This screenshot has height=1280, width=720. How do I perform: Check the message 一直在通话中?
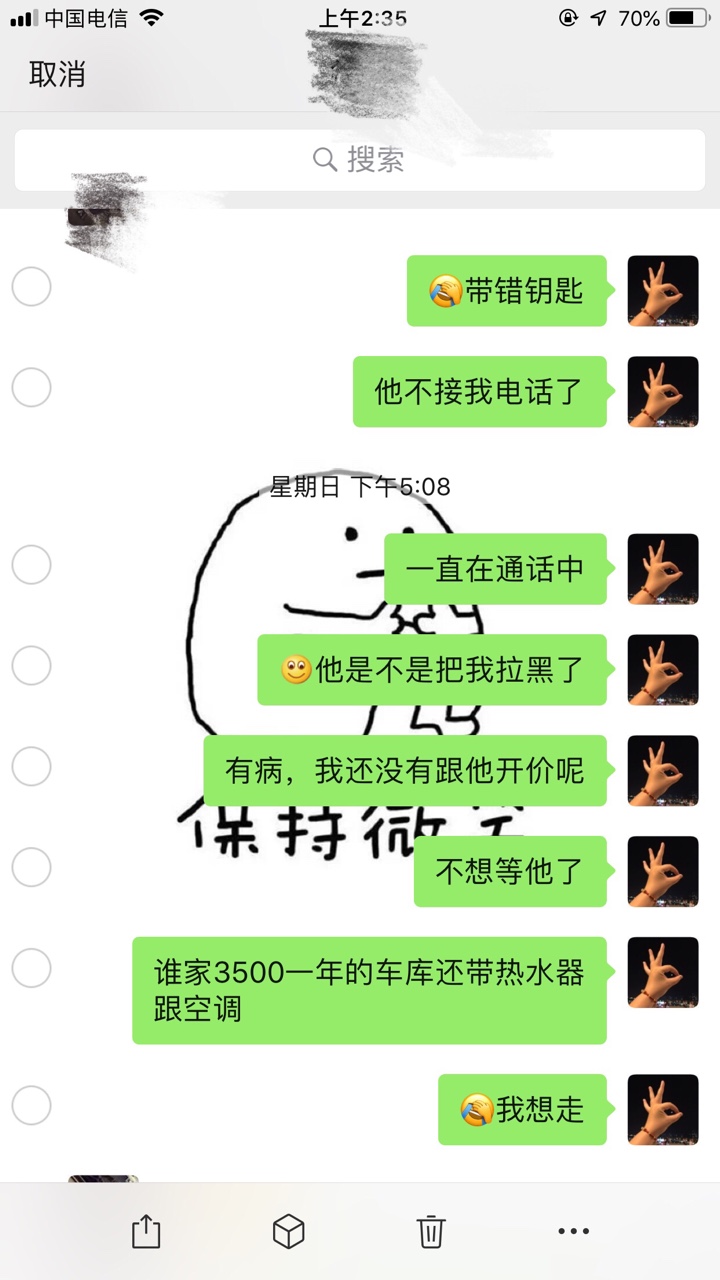point(31,565)
